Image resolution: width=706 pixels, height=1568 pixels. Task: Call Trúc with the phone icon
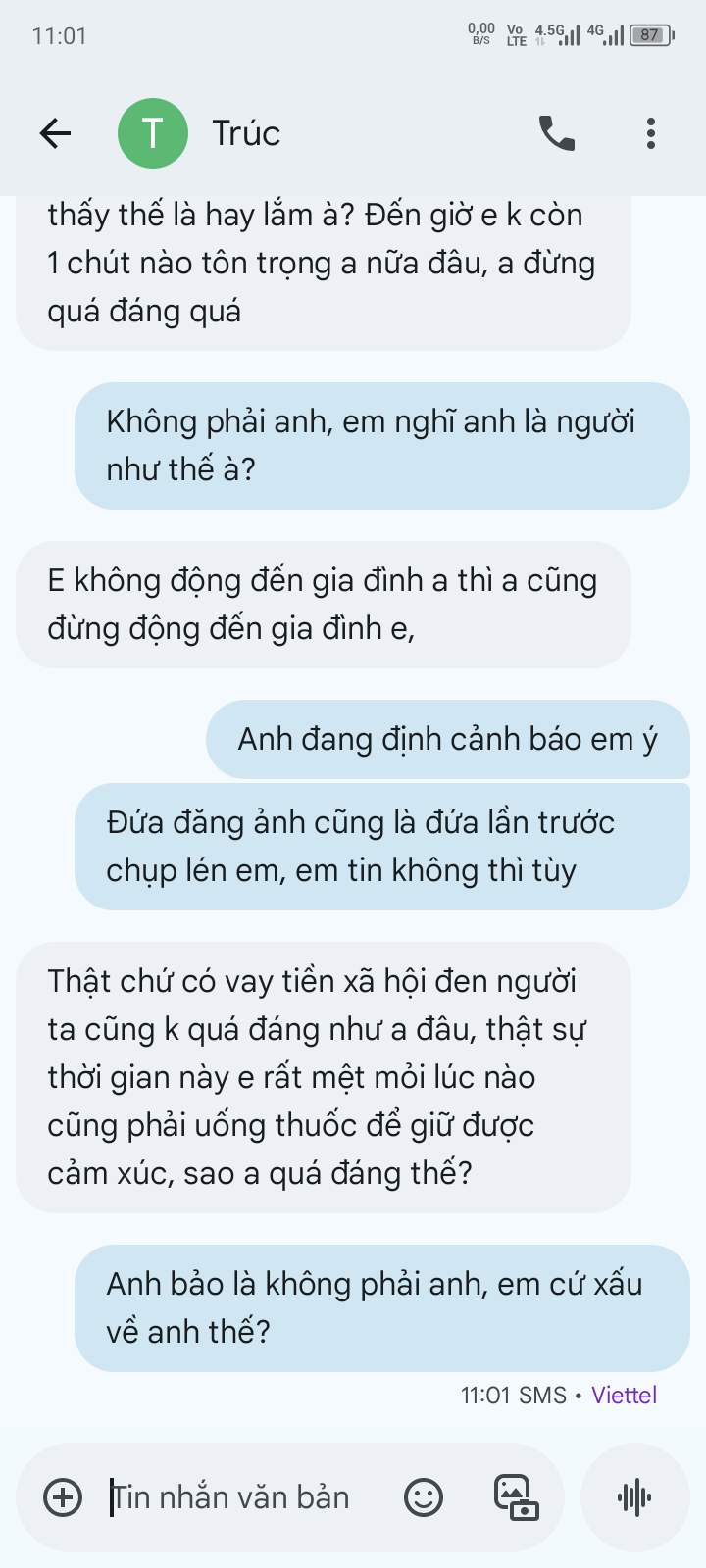[x=557, y=133]
